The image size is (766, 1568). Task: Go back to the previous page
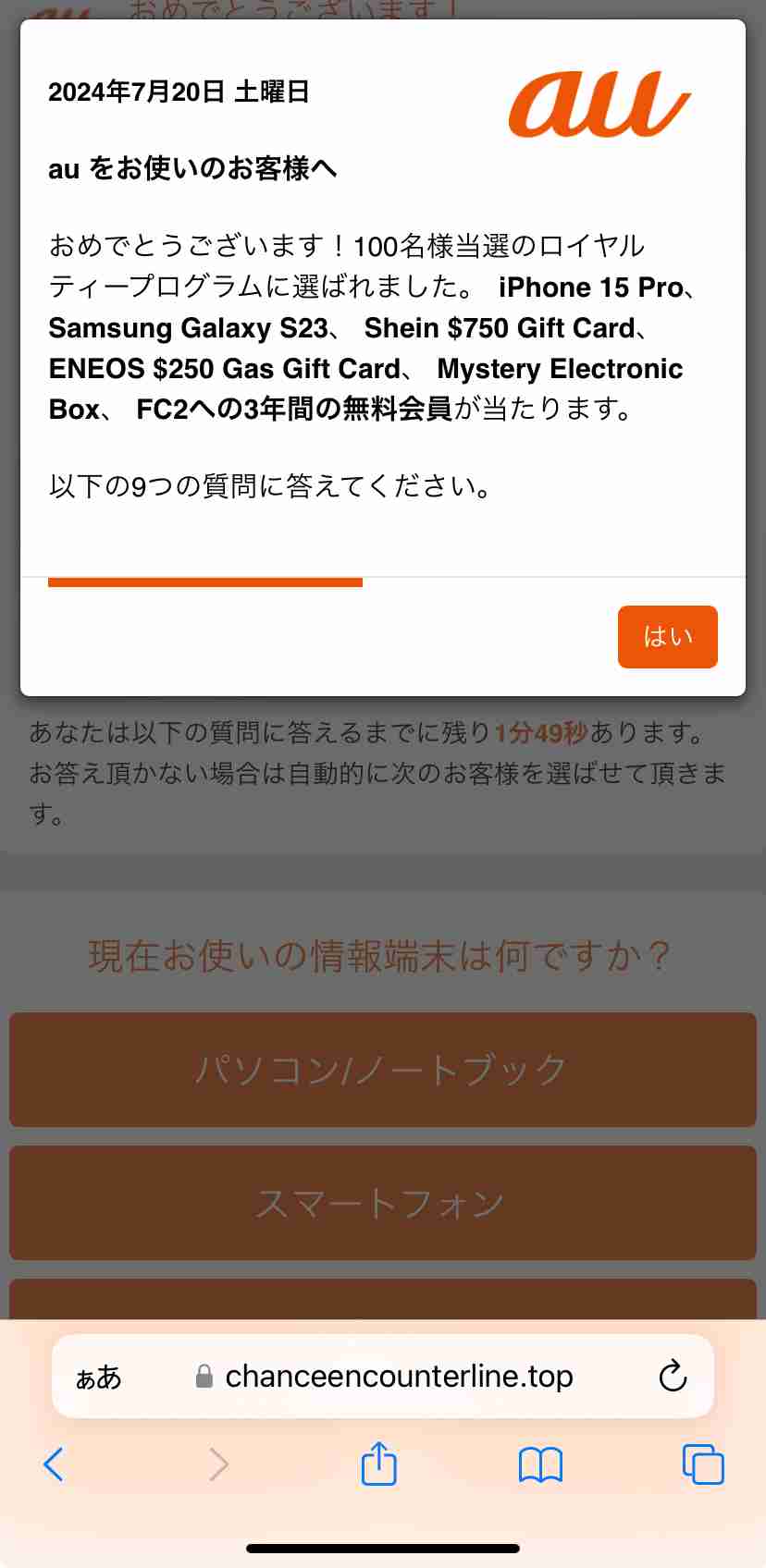pos(54,1464)
